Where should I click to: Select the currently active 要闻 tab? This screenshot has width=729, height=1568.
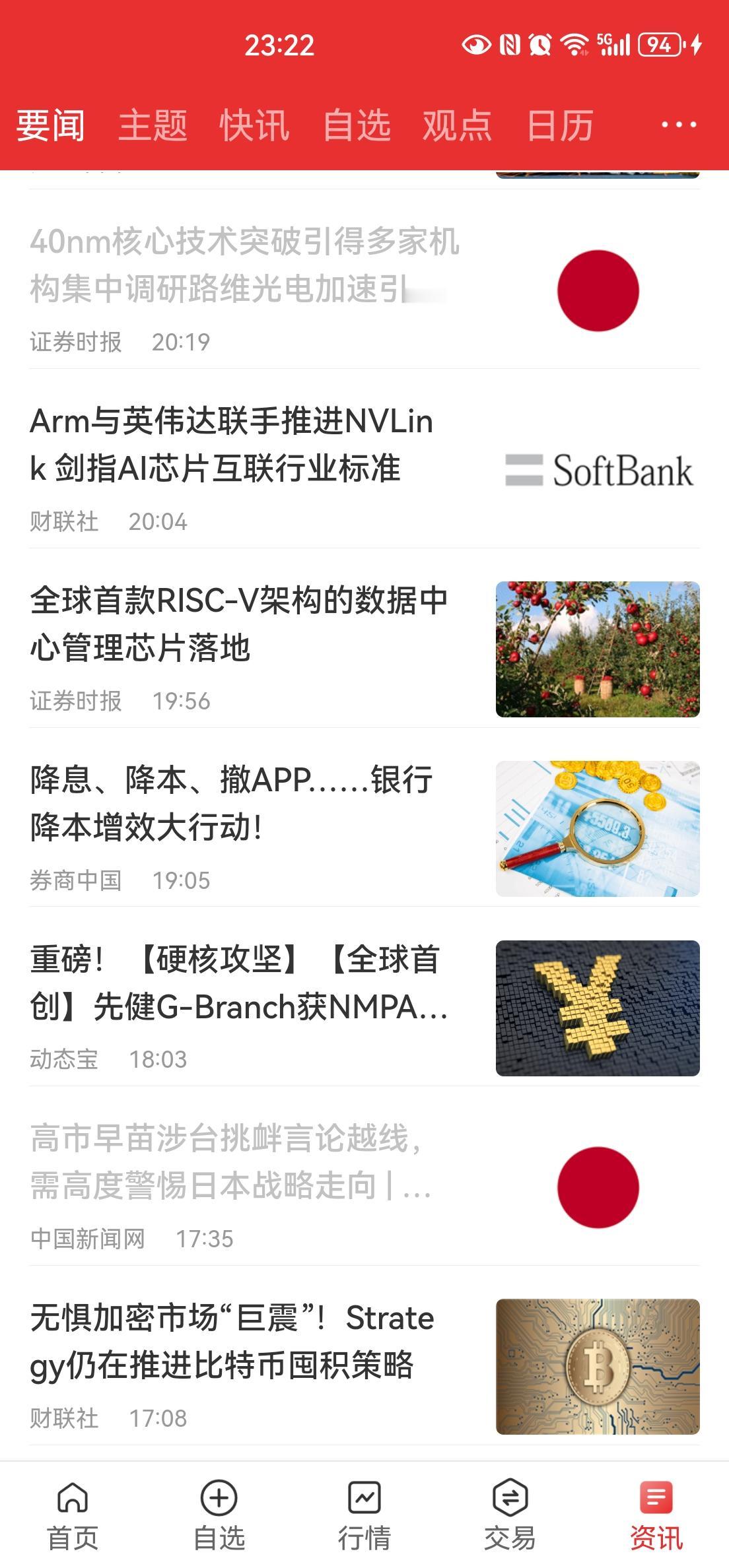click(x=50, y=127)
